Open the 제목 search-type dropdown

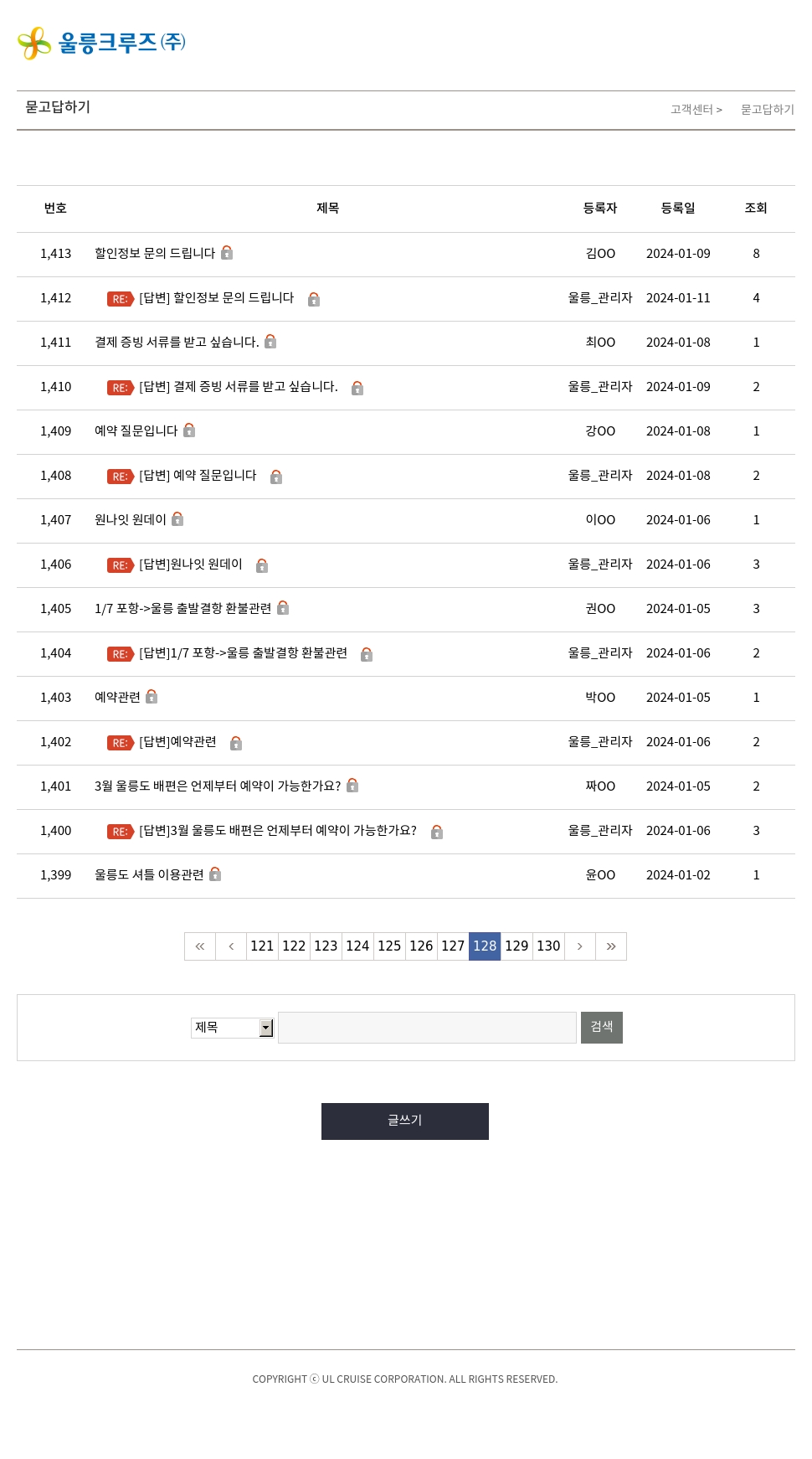(233, 1028)
